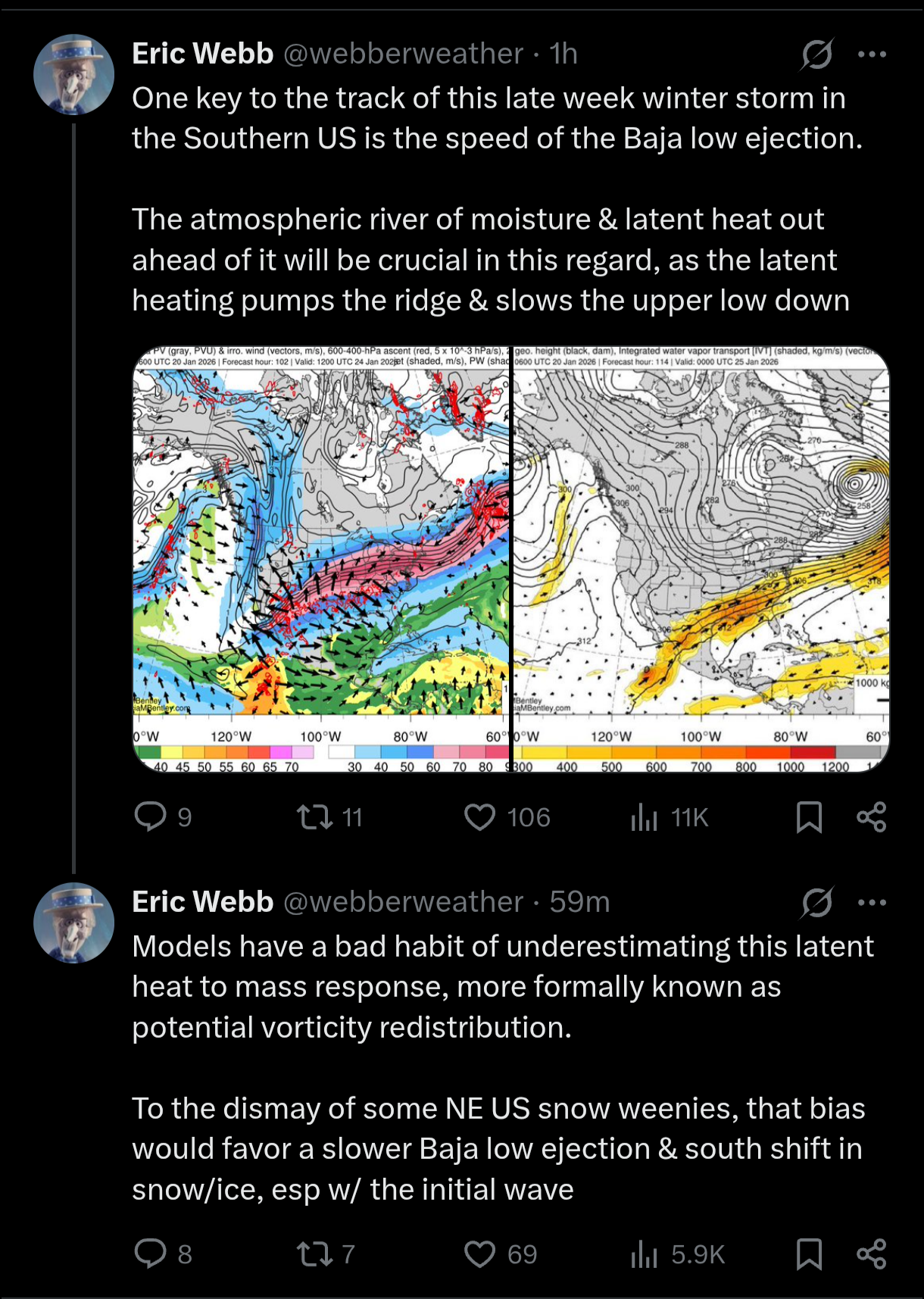Open the @webberweather handle on the 59m post
Image resolution: width=924 pixels, height=1299 pixels.
[x=403, y=902]
